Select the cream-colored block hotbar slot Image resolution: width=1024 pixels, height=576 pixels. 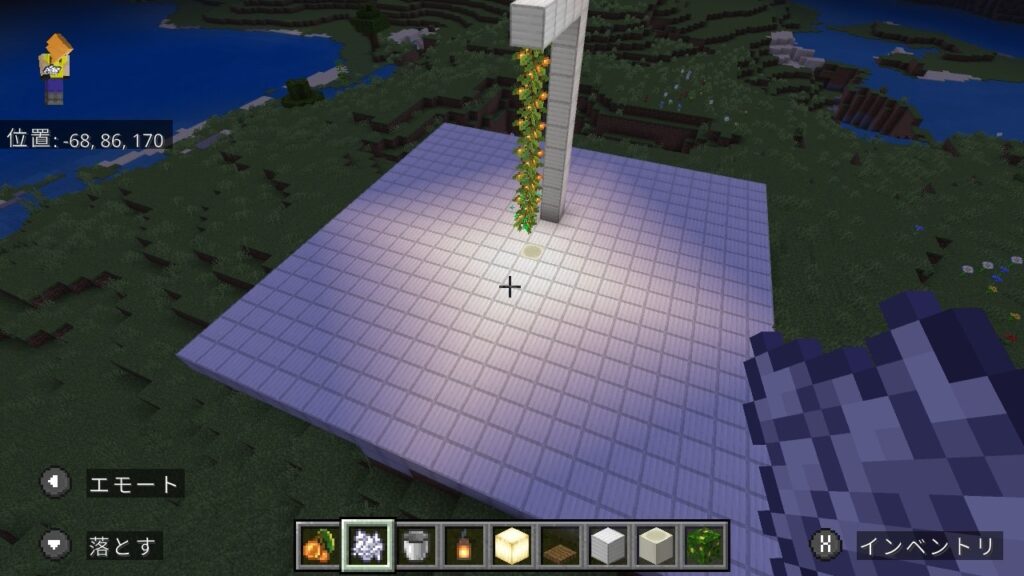[x=657, y=546]
